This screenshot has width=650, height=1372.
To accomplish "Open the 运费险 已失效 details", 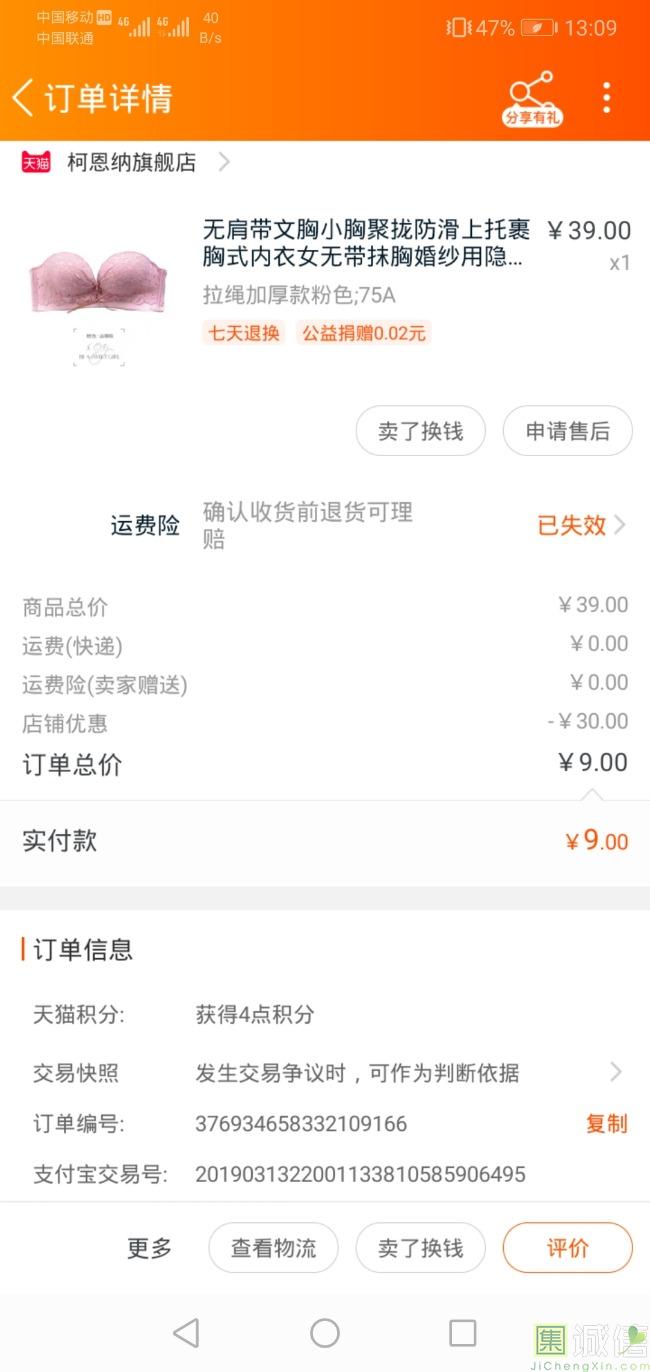I will pos(582,525).
